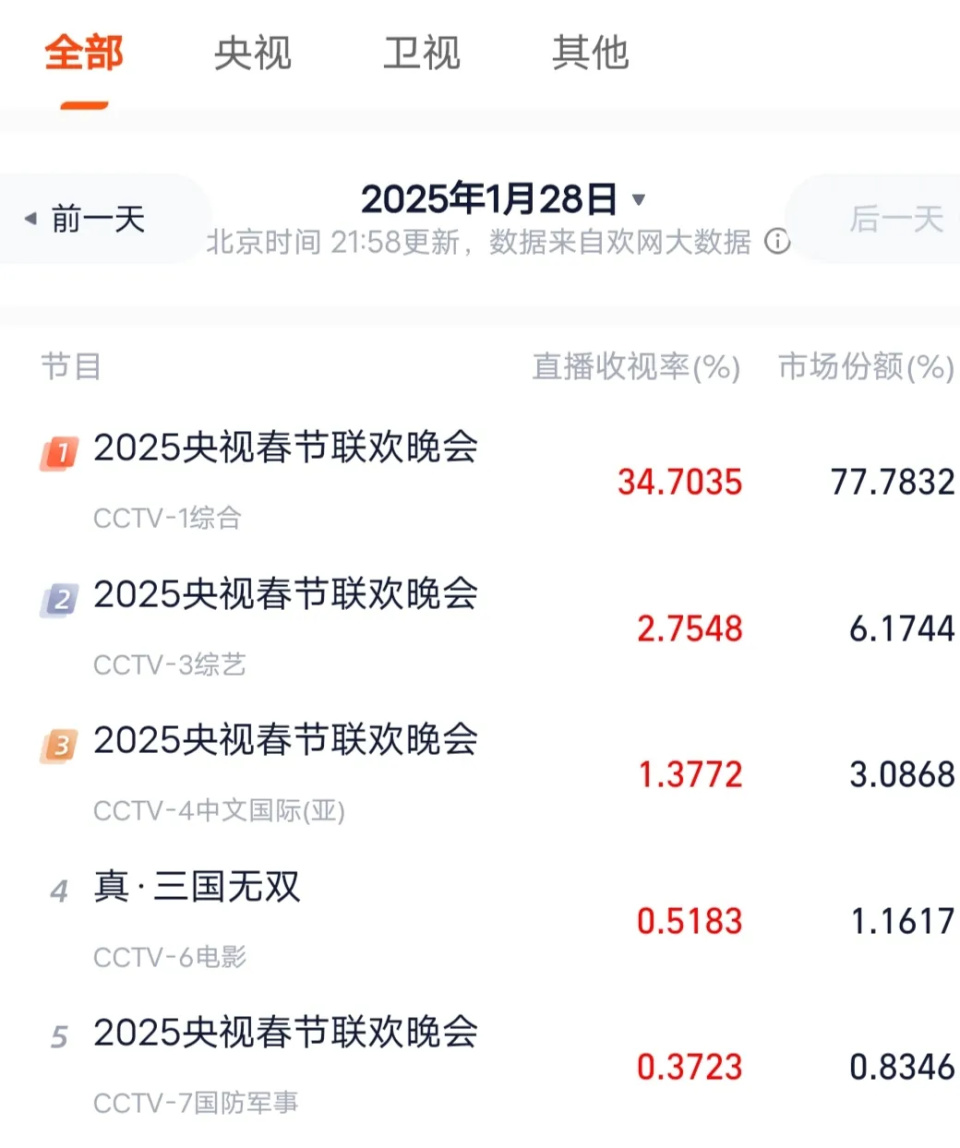Viewport: 960px width, 1148px height.
Task: Select the 全部 tab
Action: pos(85,55)
